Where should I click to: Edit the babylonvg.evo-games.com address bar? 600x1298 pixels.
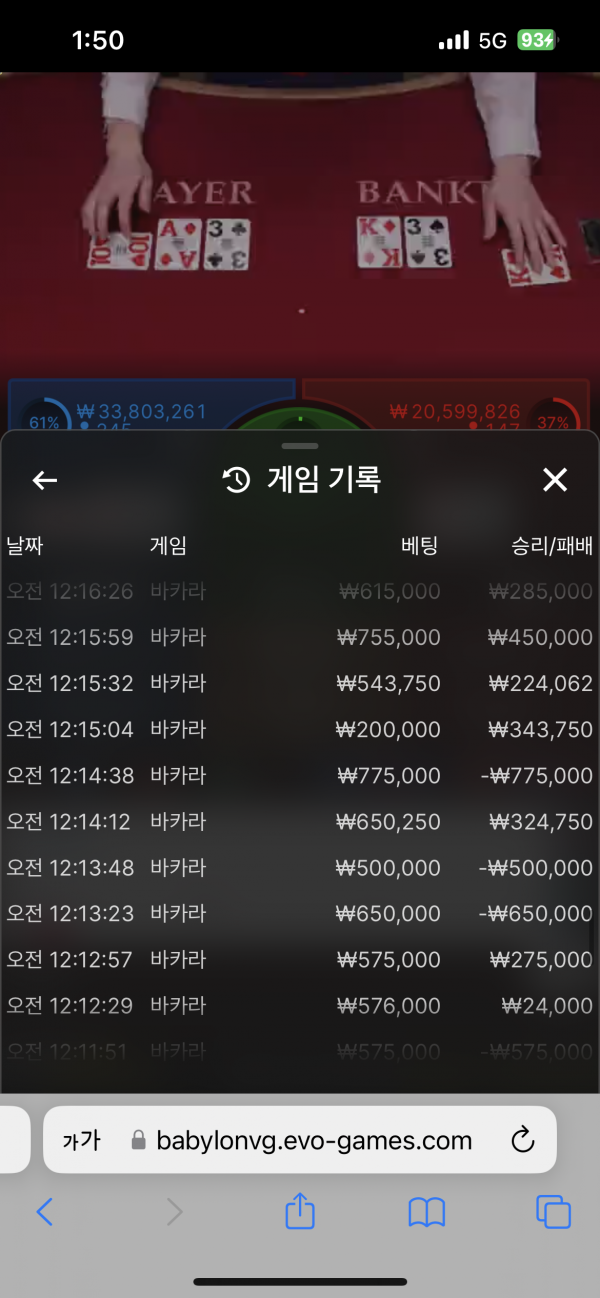[314, 1140]
